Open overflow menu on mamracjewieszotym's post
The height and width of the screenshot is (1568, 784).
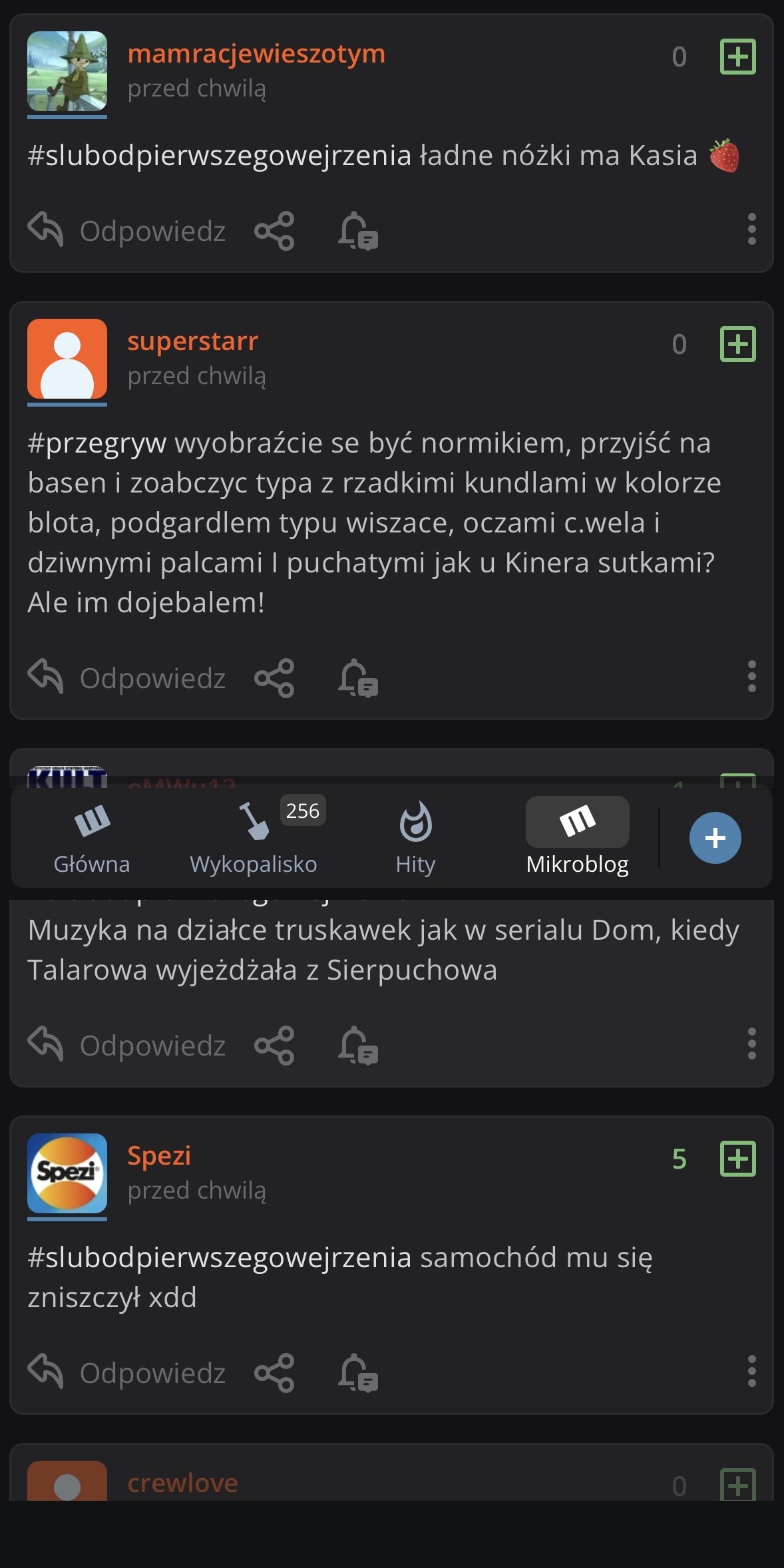pos(751,230)
